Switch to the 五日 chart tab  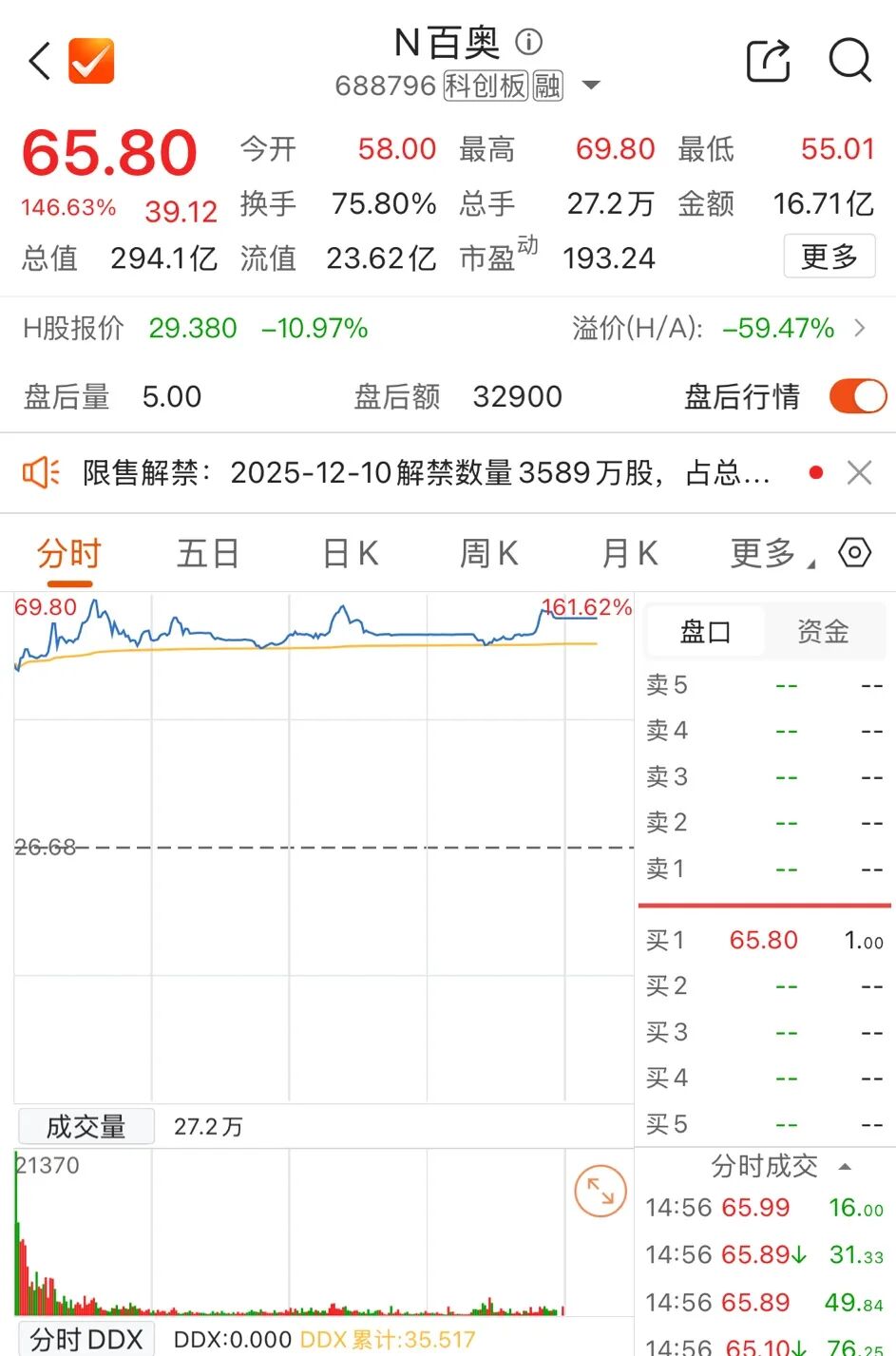(x=207, y=553)
